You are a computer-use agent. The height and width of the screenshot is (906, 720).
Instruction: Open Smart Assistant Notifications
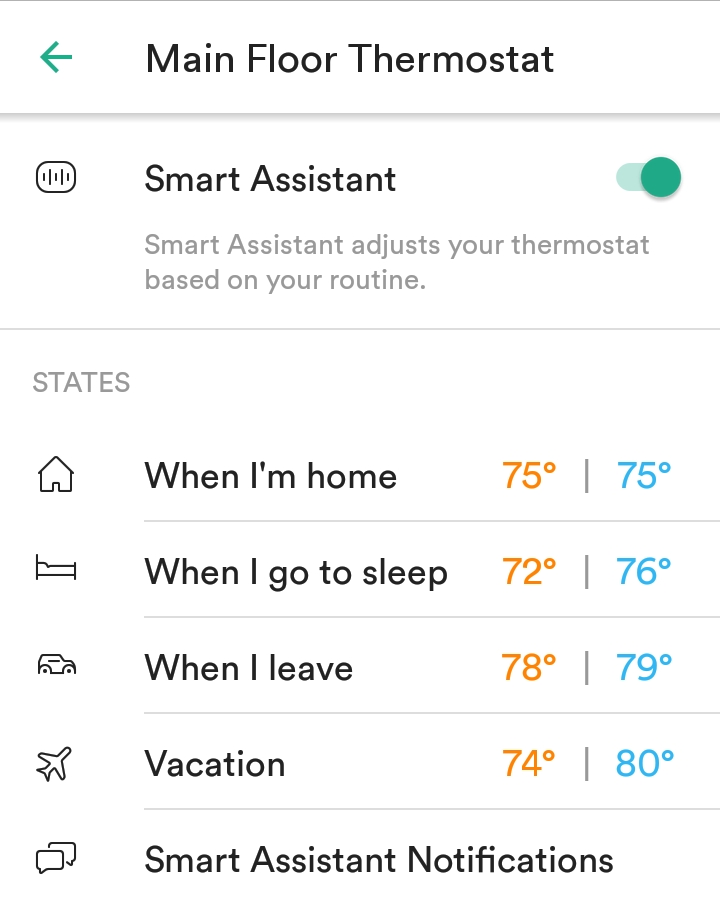tap(379, 859)
